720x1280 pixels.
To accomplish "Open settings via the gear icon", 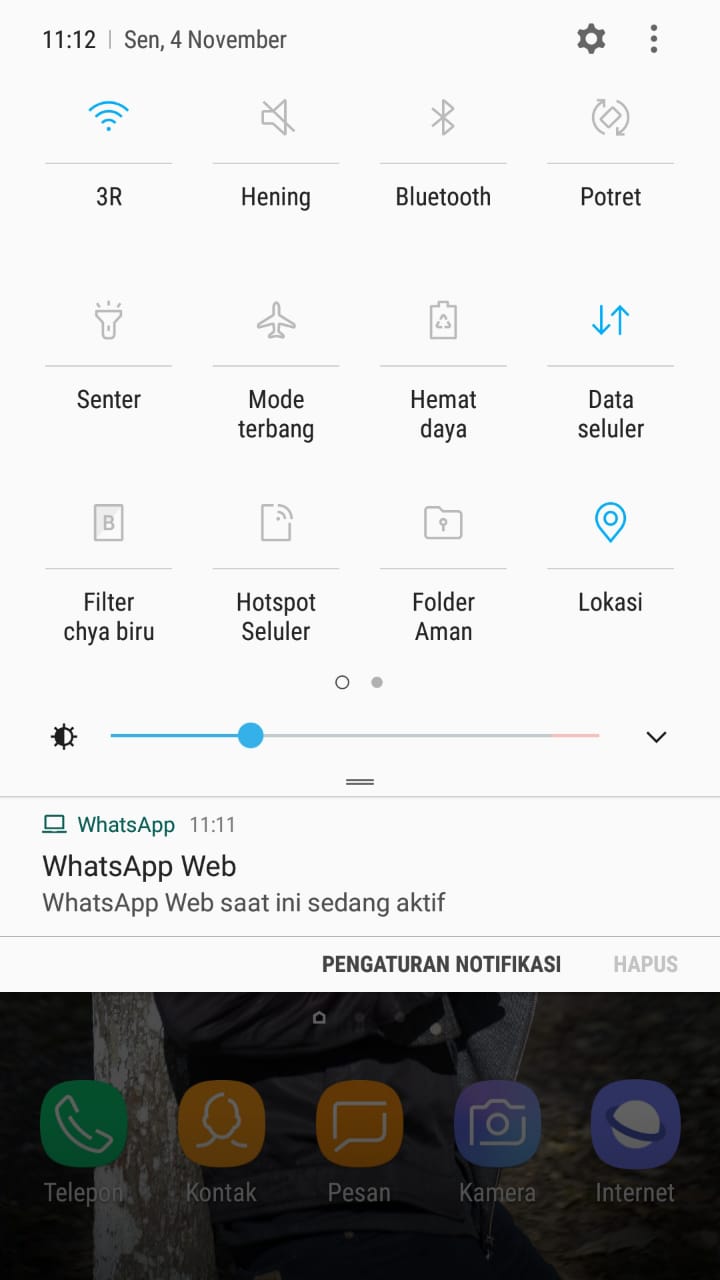I will click(591, 40).
